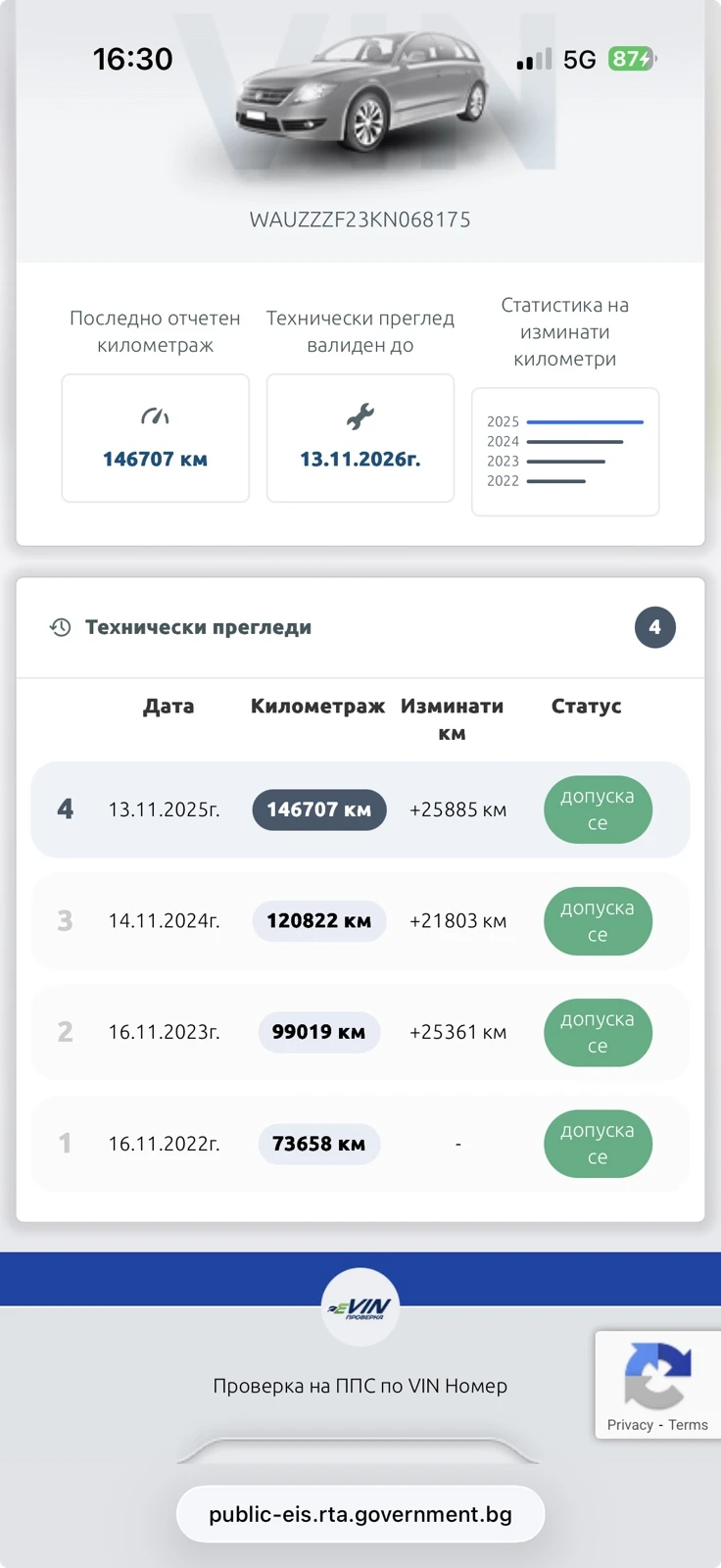Image resolution: width=721 pixels, height=1568 pixels.
Task: Click the counter badge showing 4
Action: (x=654, y=627)
